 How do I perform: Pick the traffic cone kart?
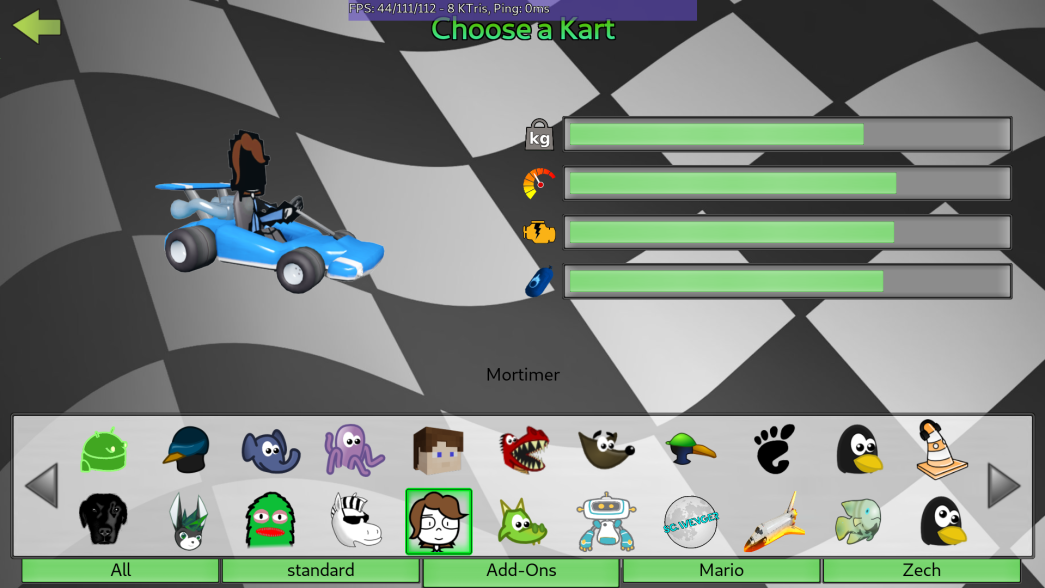941,450
